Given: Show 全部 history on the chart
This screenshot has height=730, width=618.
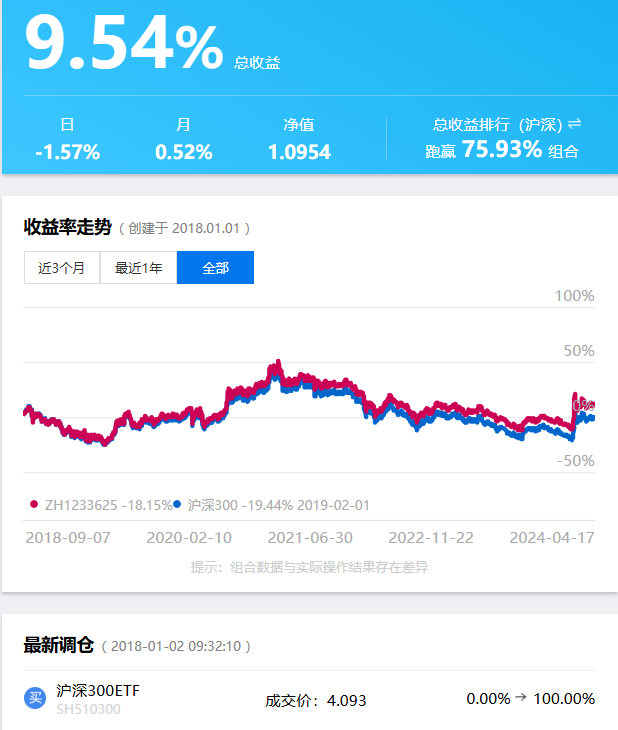Looking at the screenshot, I should pos(216,268).
